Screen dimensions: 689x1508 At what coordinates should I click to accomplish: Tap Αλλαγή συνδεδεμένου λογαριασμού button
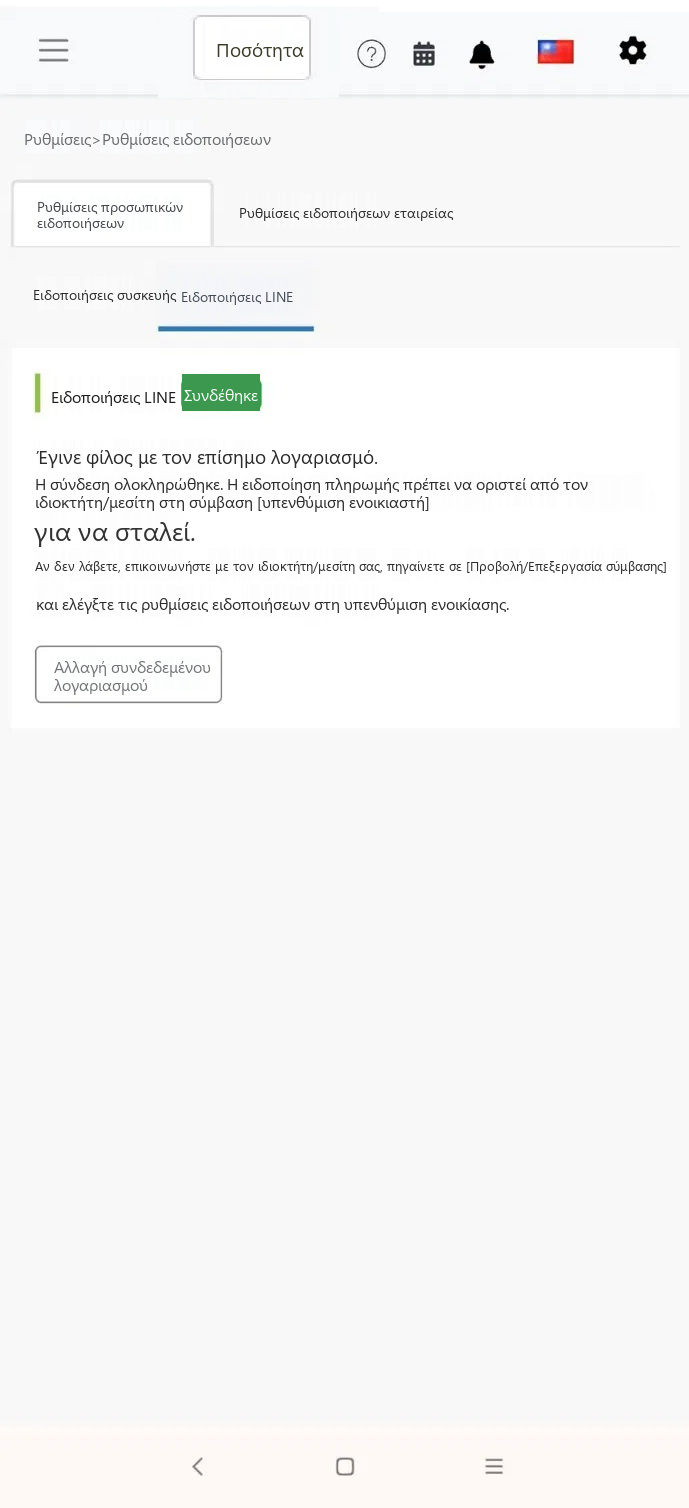coord(129,675)
